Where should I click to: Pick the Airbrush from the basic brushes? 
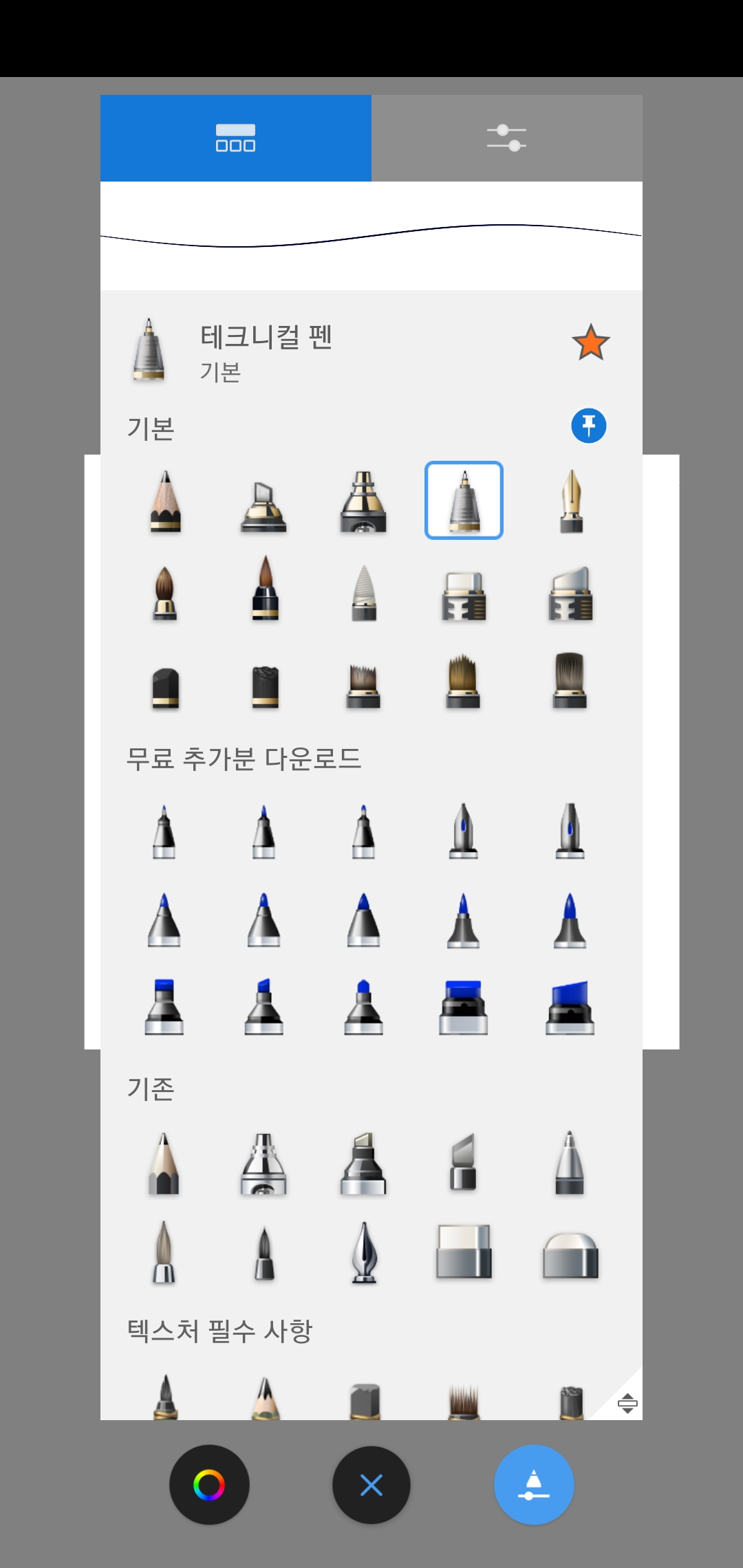pos(363,500)
